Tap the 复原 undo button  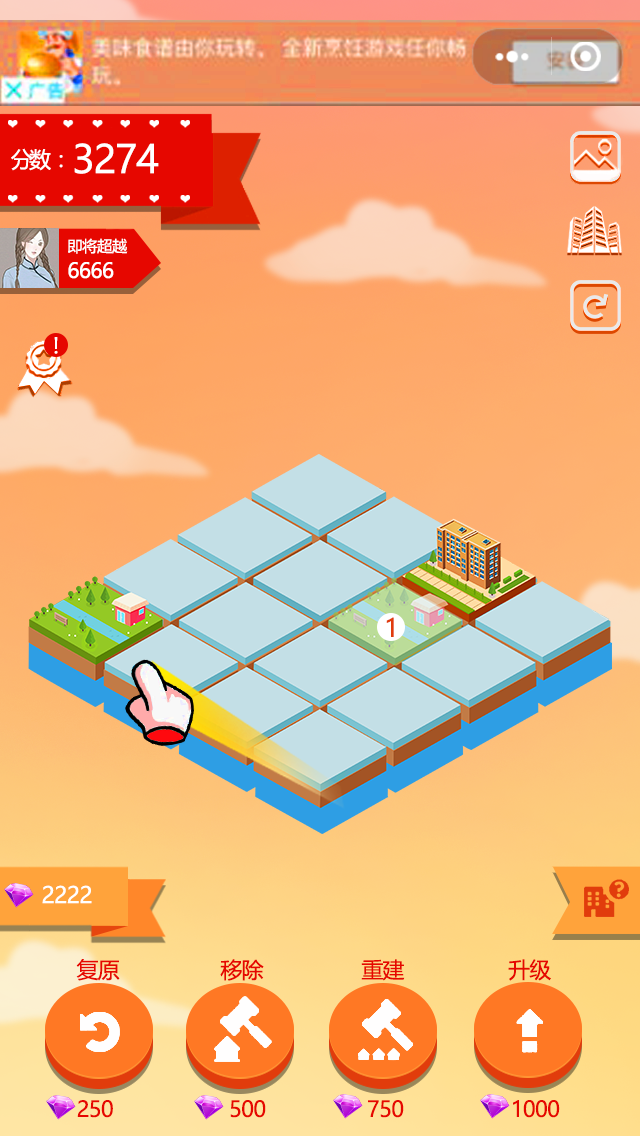pos(98,1034)
